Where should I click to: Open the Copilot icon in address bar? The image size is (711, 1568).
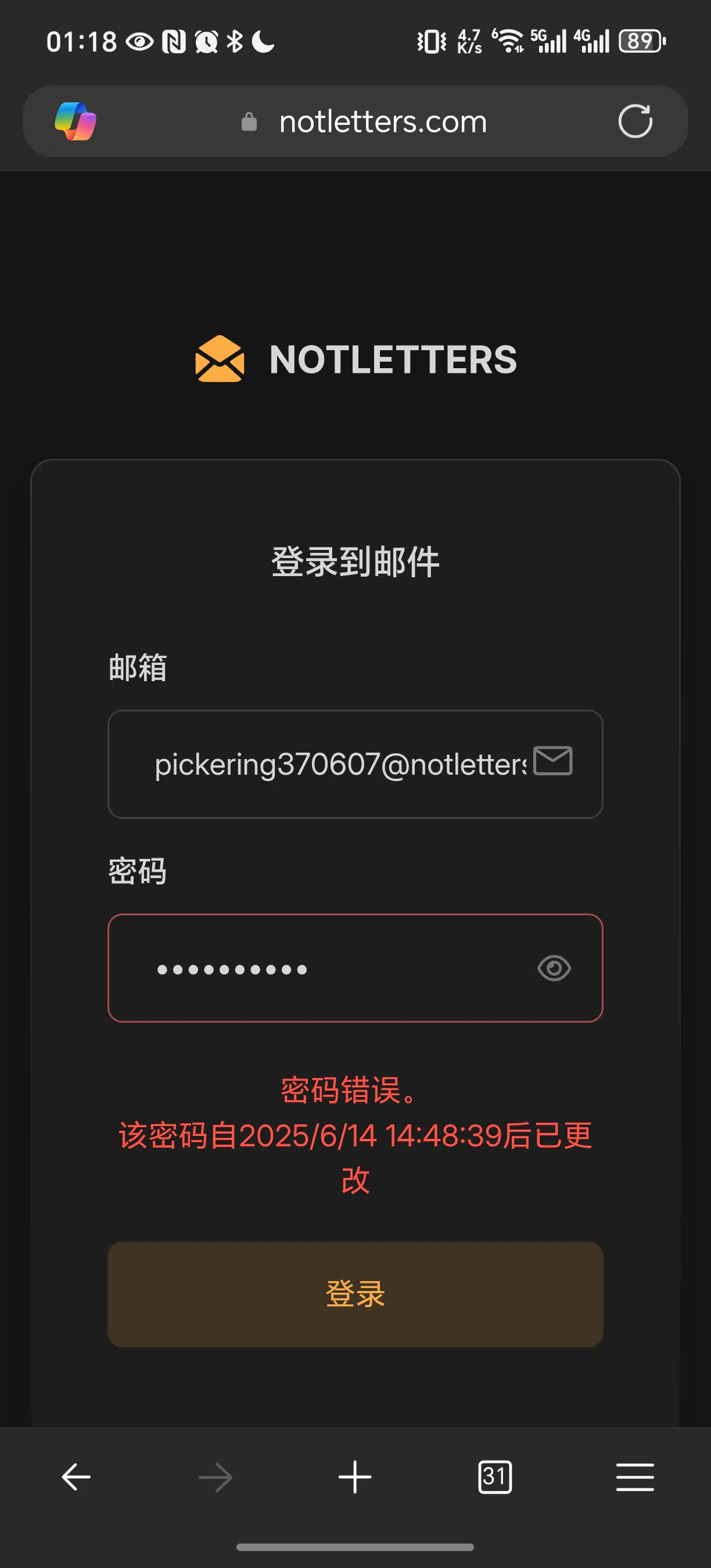[x=76, y=121]
